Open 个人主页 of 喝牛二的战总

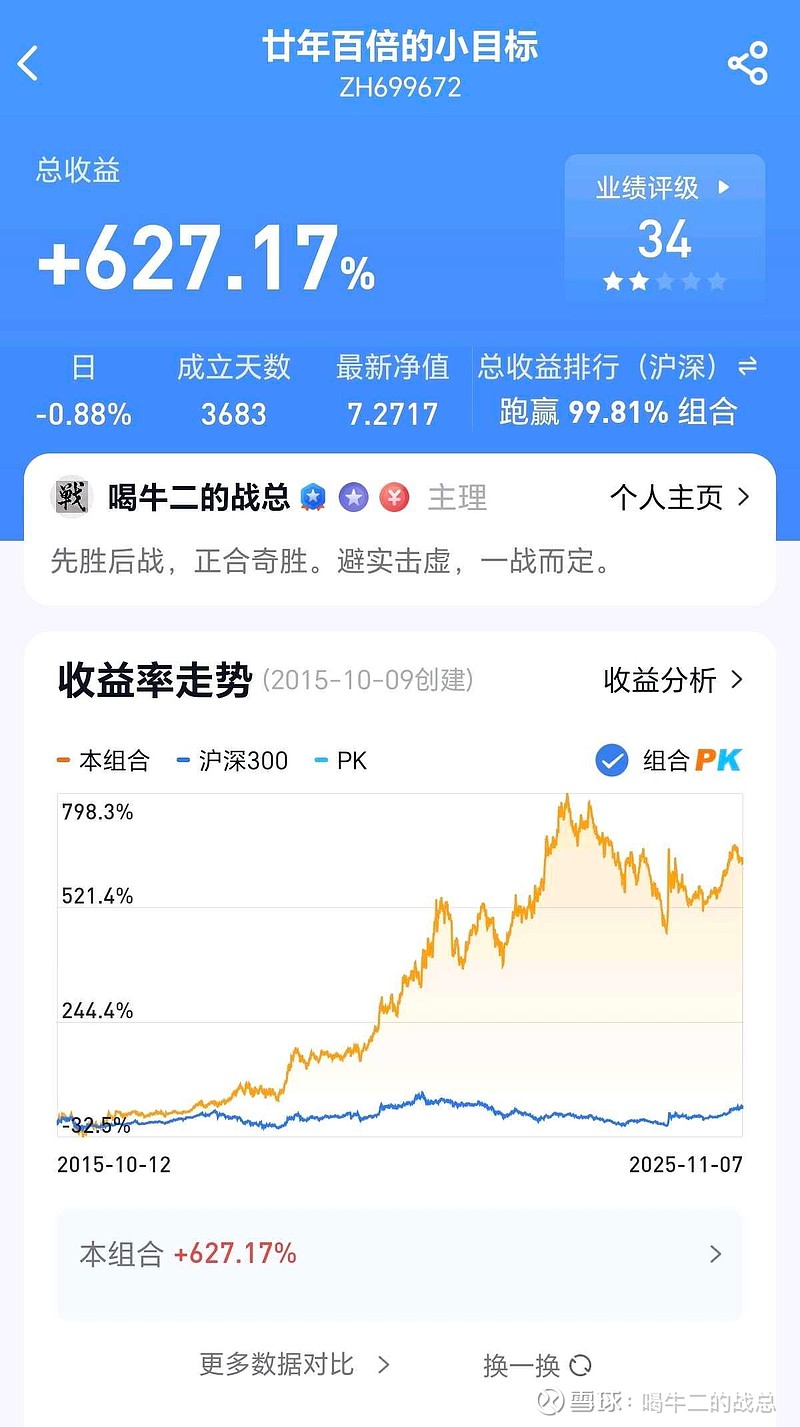click(x=679, y=497)
